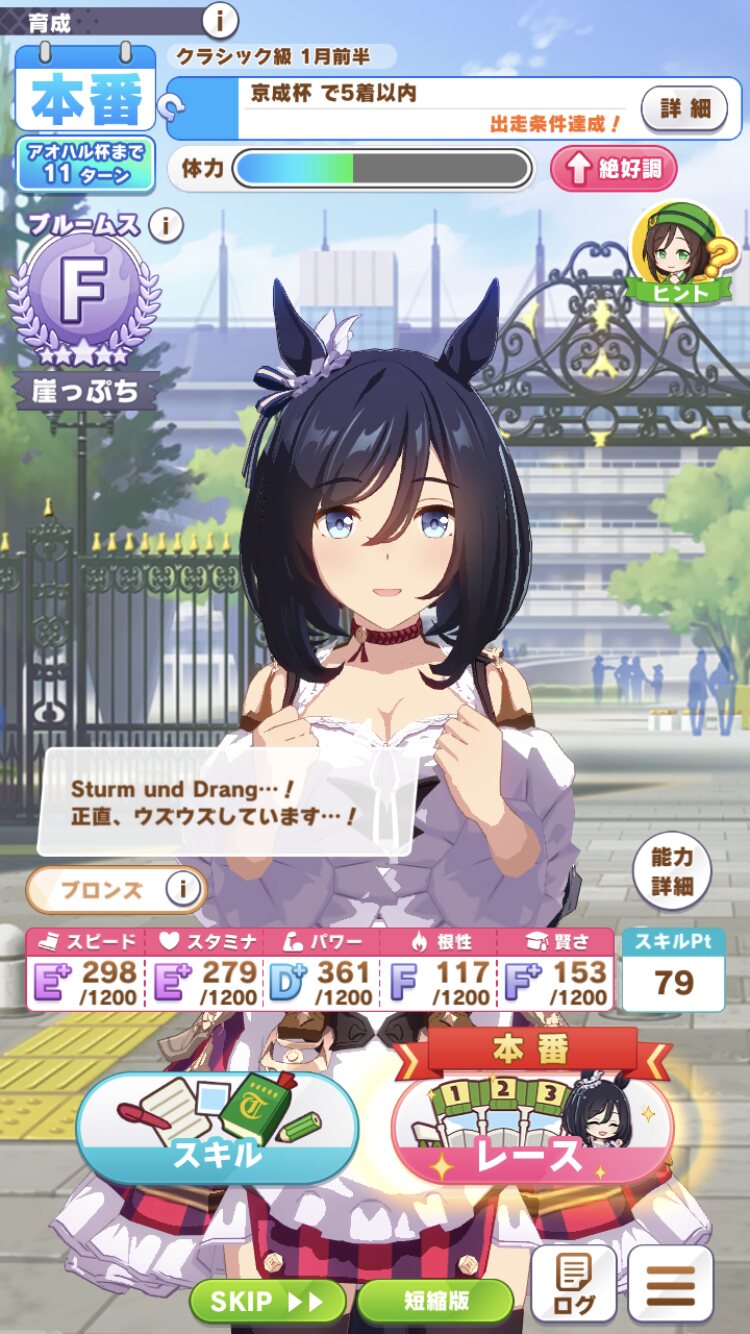Tap the info icon on ブロンズ badge
Image resolution: width=750 pixels, height=1334 pixels.
pyautogui.click(x=182, y=889)
